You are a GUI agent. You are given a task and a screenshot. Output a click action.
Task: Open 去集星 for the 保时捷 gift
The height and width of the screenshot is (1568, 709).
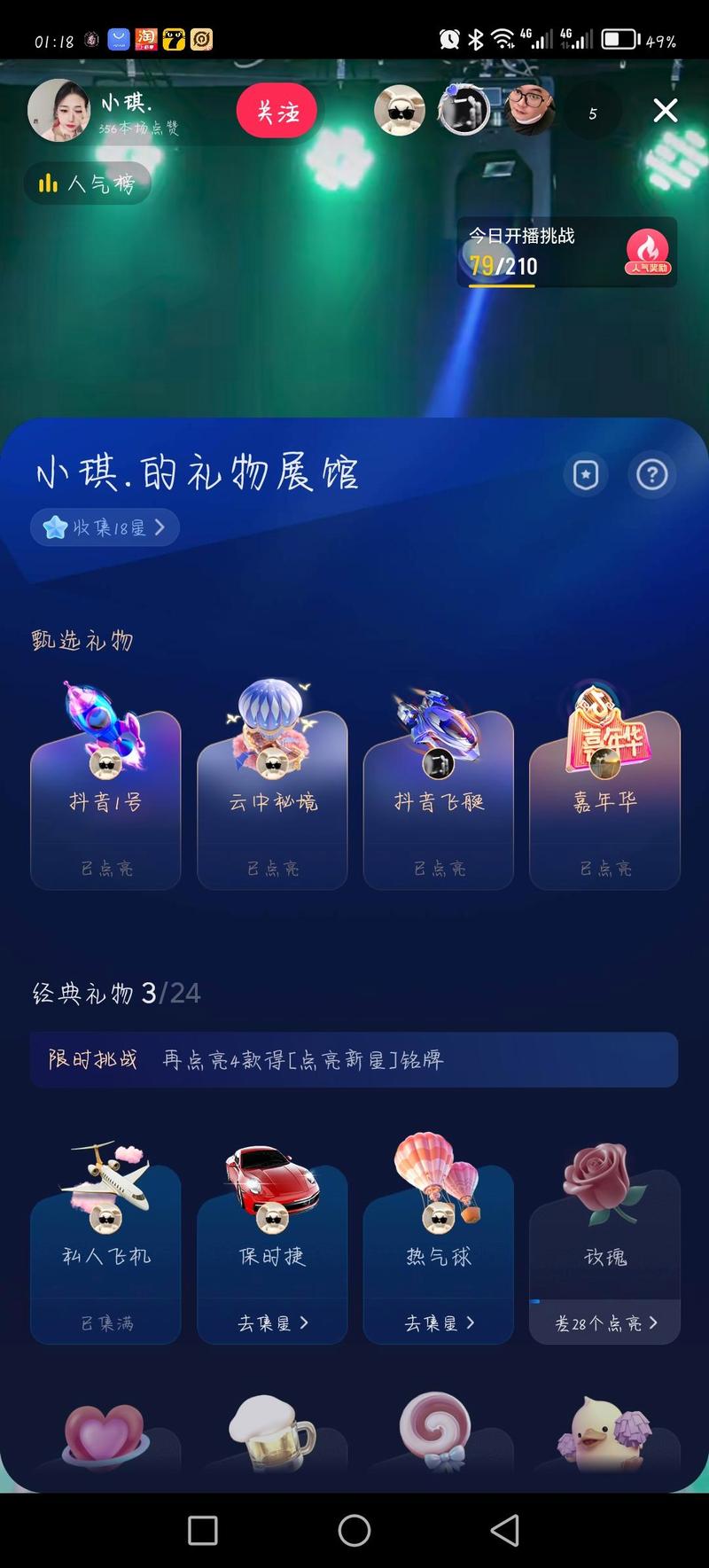(x=271, y=1322)
